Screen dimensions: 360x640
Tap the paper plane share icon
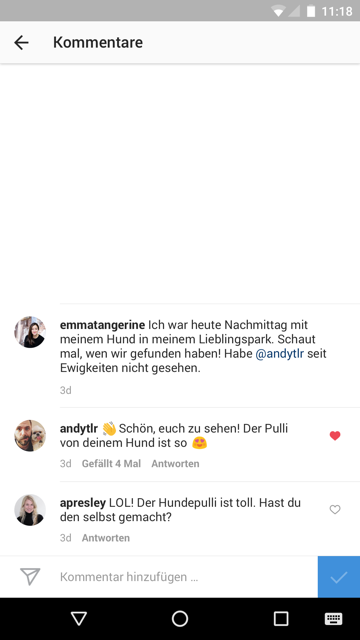[x=30, y=576]
